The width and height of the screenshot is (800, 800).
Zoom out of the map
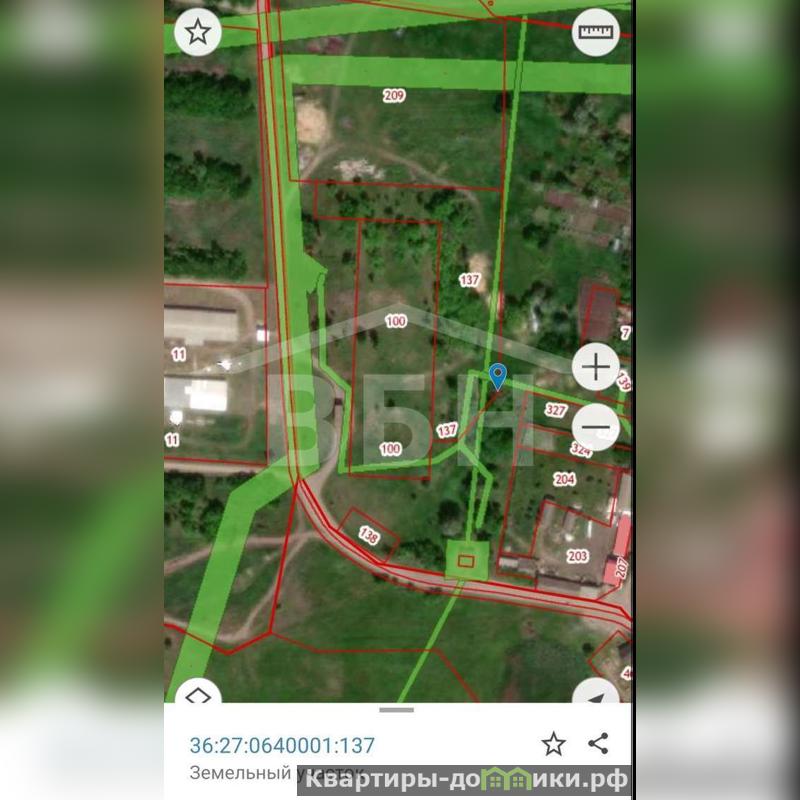pyautogui.click(x=596, y=429)
